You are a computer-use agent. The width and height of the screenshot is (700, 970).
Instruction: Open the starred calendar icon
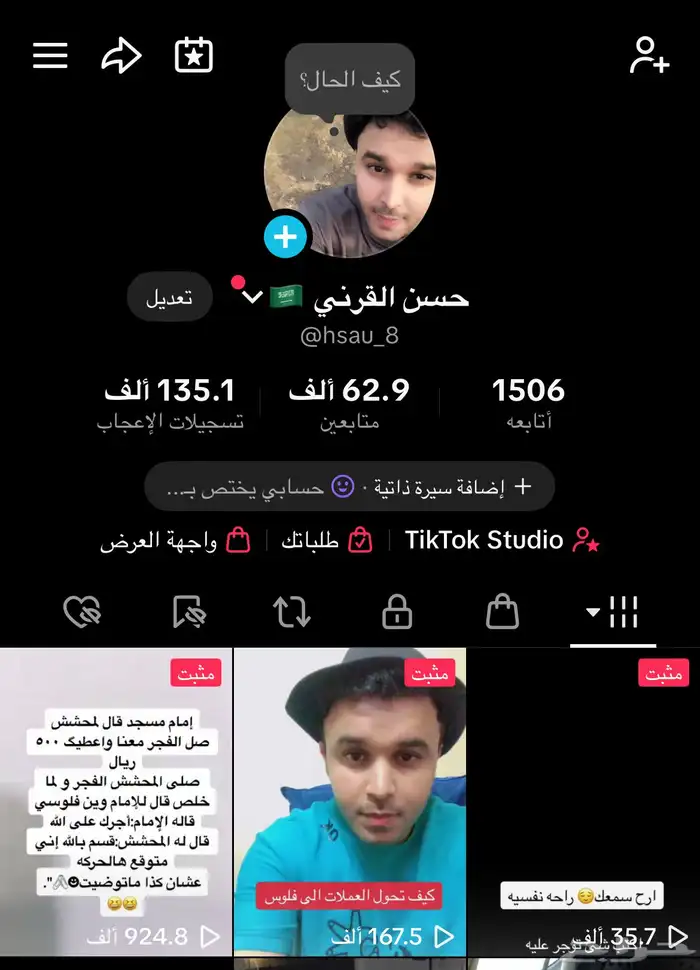point(194,55)
